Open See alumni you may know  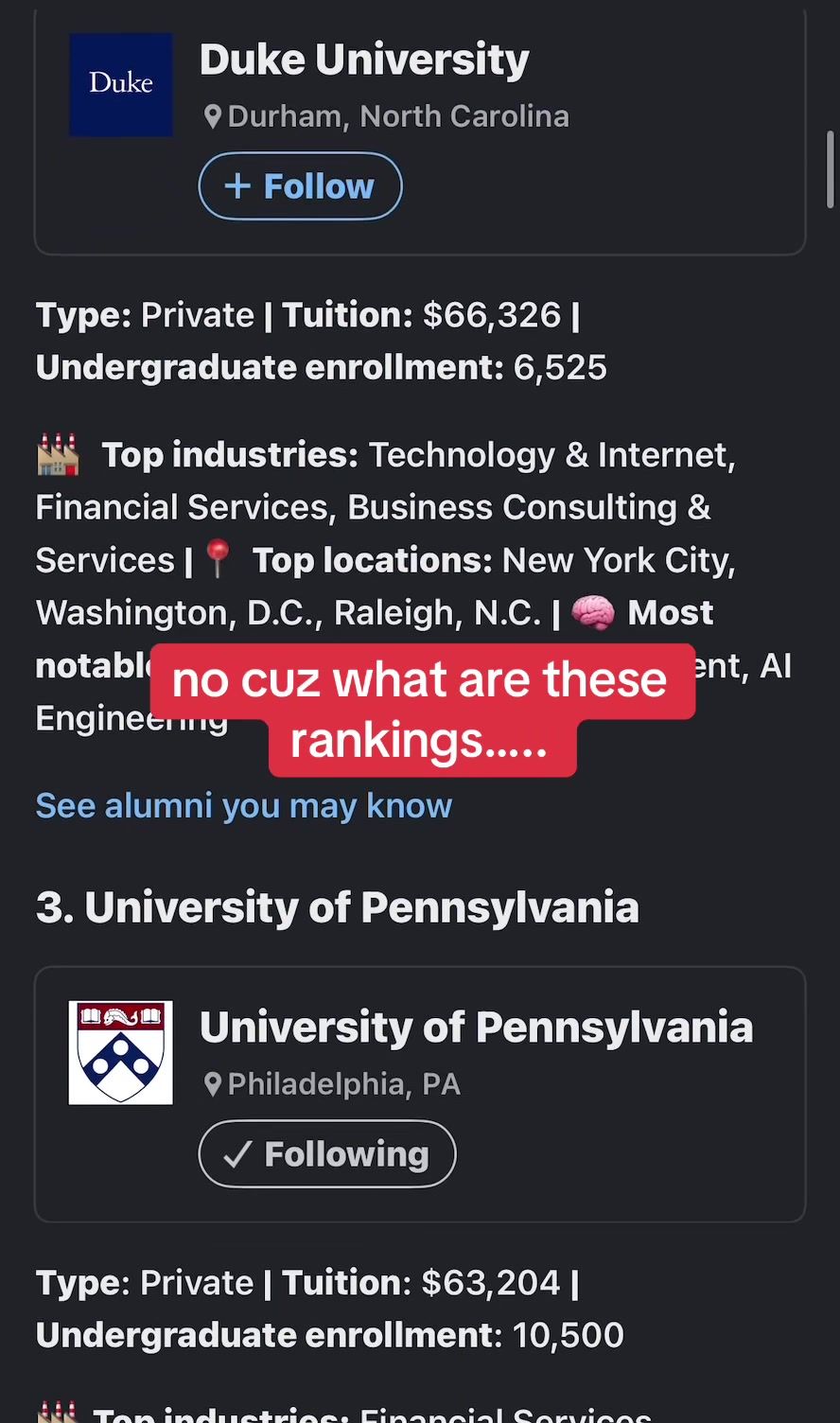point(243,805)
